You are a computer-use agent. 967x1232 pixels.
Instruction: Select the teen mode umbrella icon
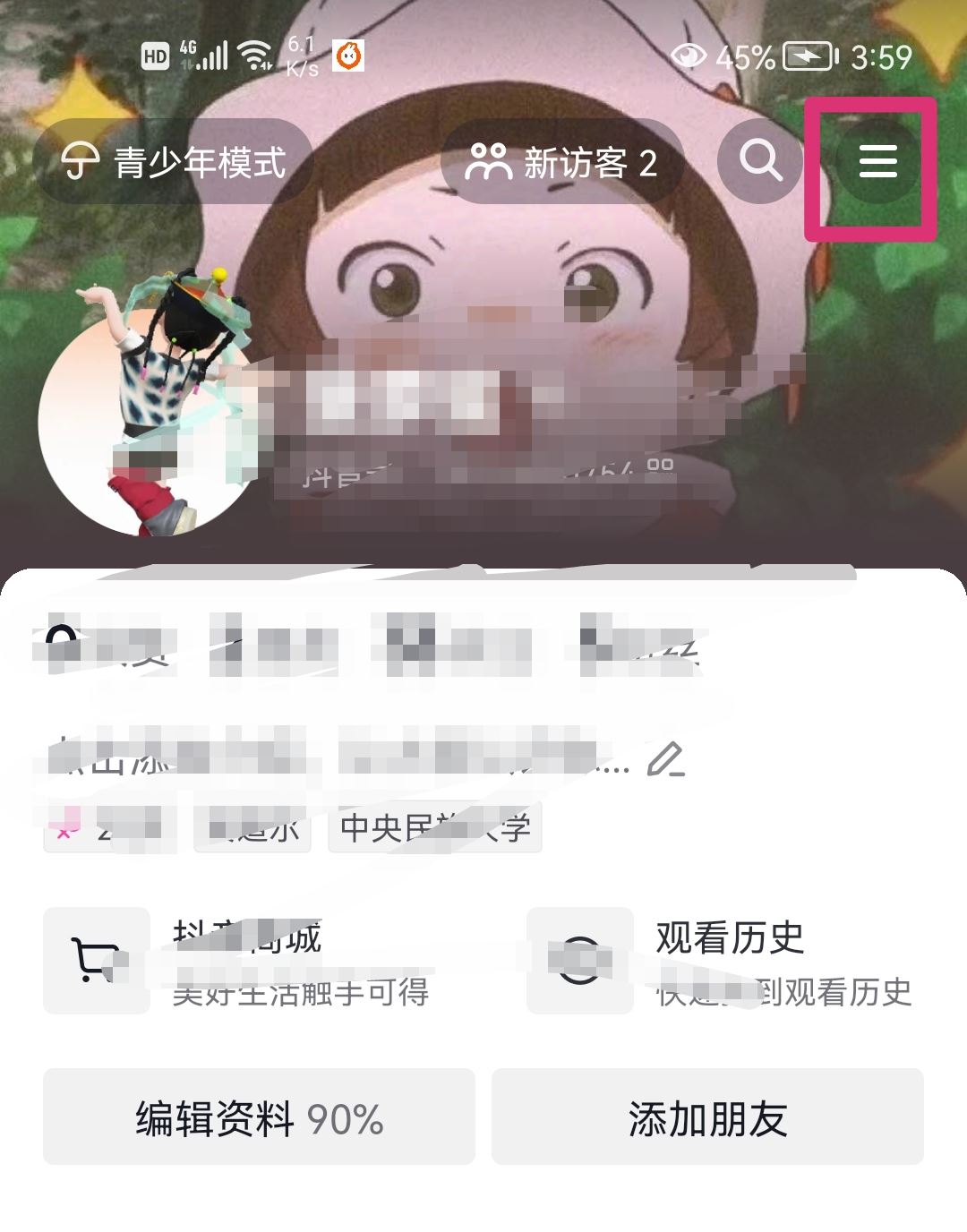pos(79,162)
